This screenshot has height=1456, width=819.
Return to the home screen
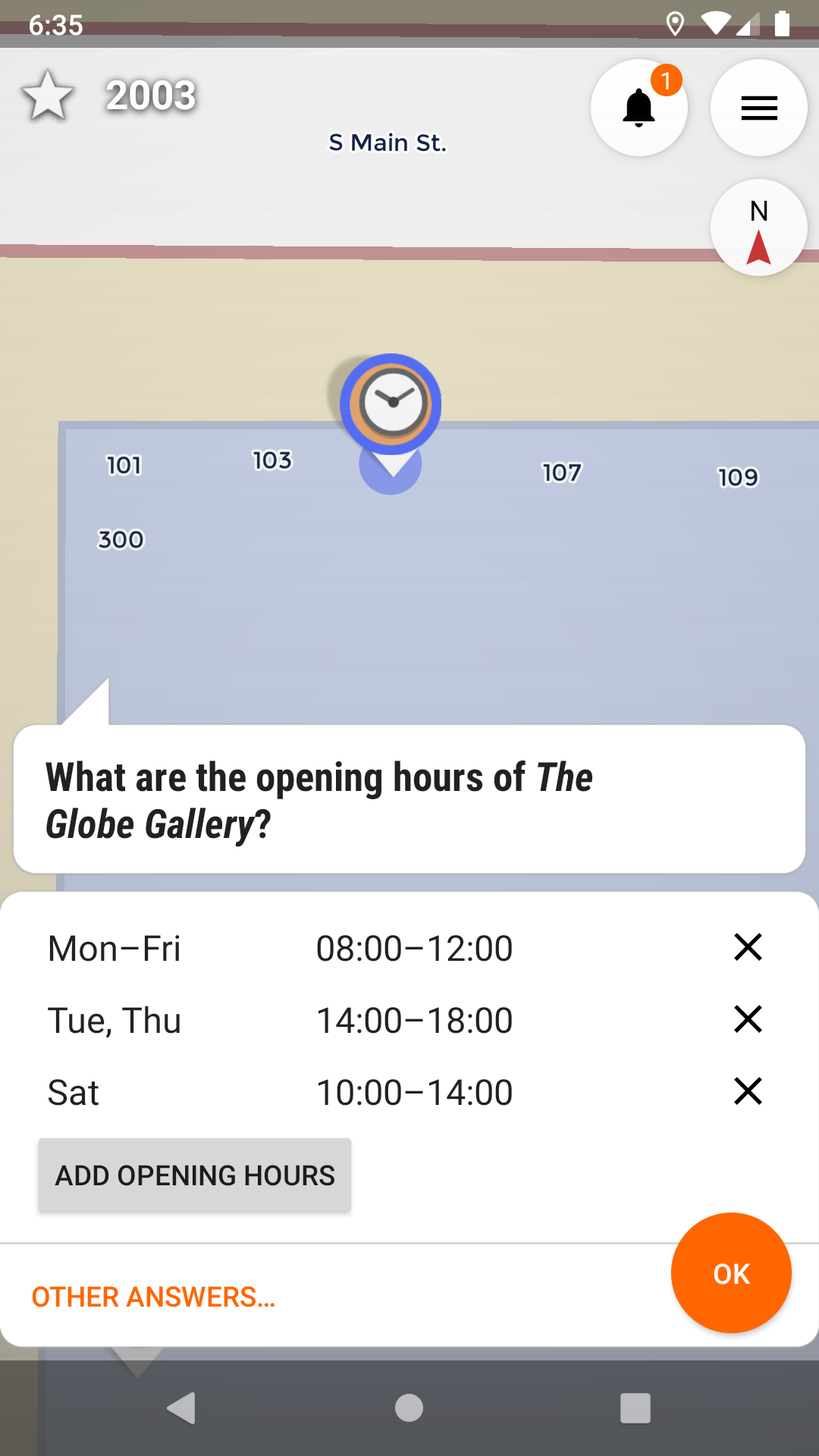tap(409, 1408)
